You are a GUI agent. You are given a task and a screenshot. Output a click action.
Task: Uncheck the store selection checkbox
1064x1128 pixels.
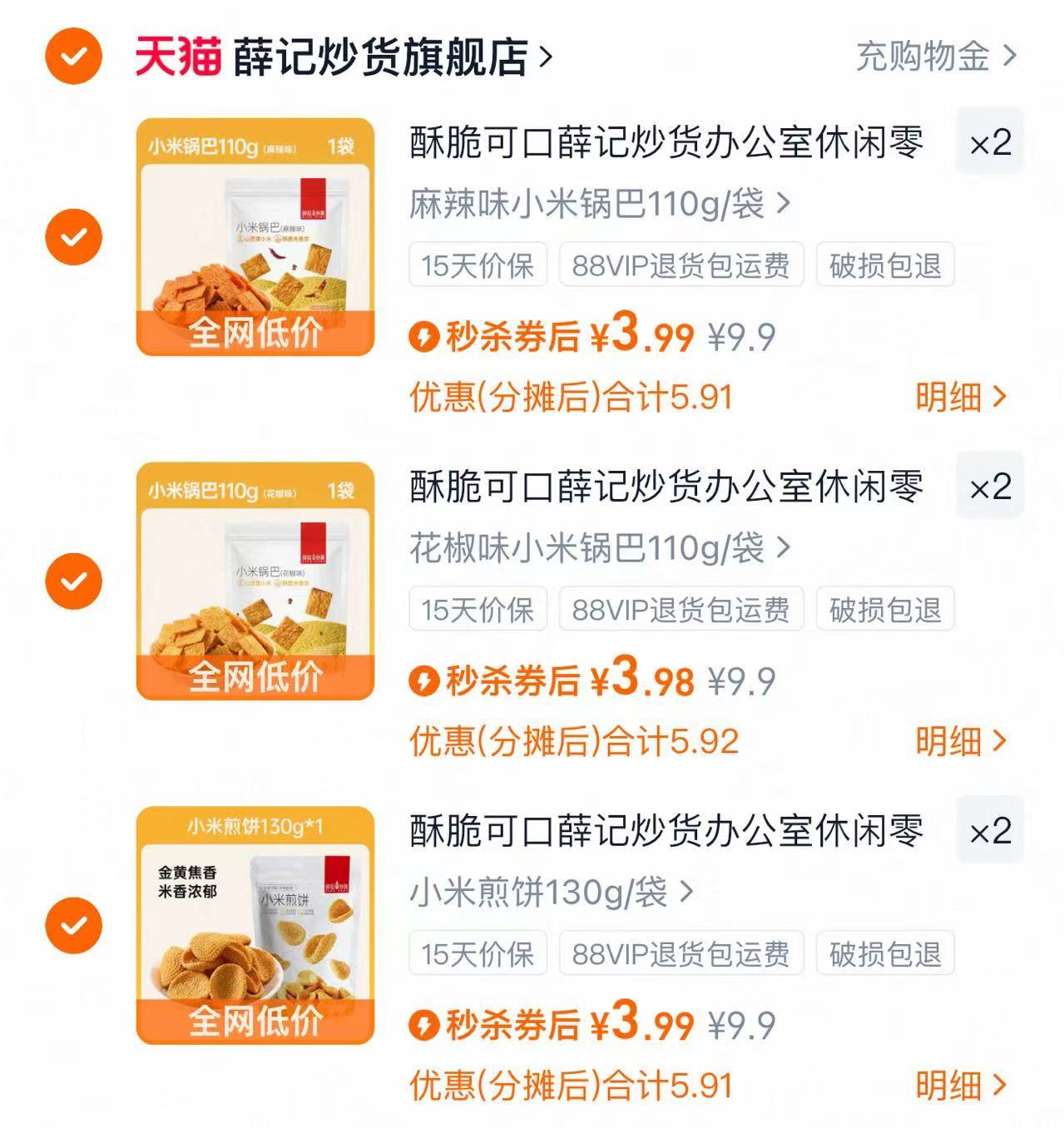75,57
